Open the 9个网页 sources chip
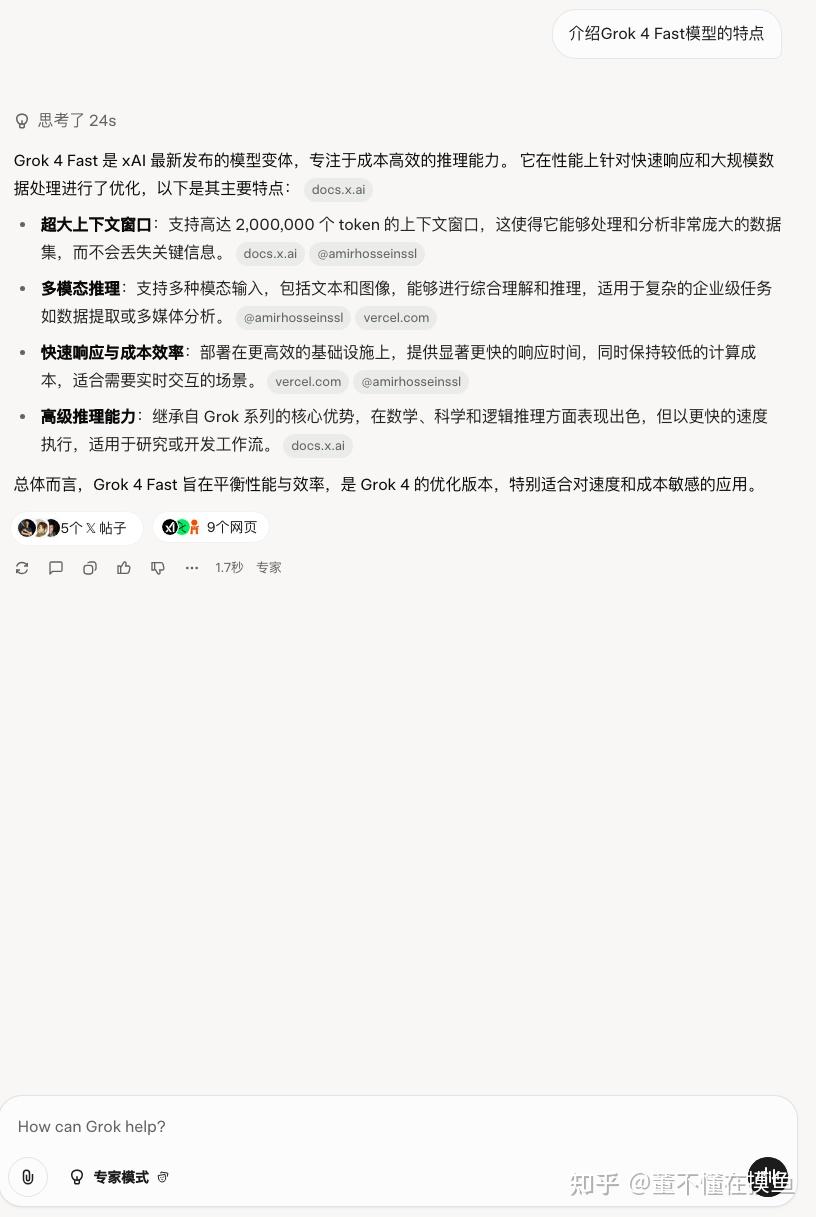Screen dimensions: 816x1217 click(x=211, y=528)
